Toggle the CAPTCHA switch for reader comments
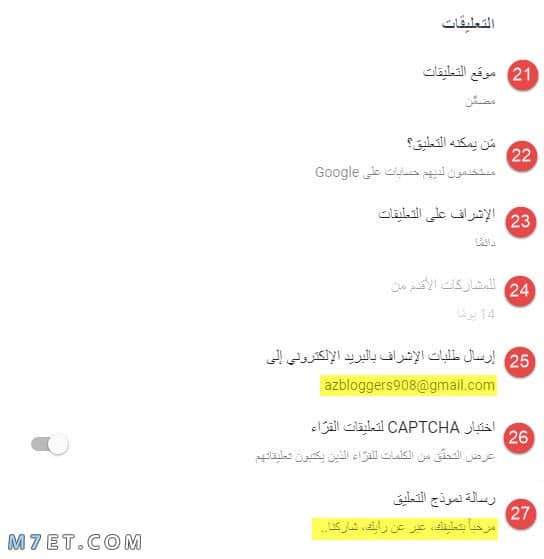 pyautogui.click(x=50, y=444)
